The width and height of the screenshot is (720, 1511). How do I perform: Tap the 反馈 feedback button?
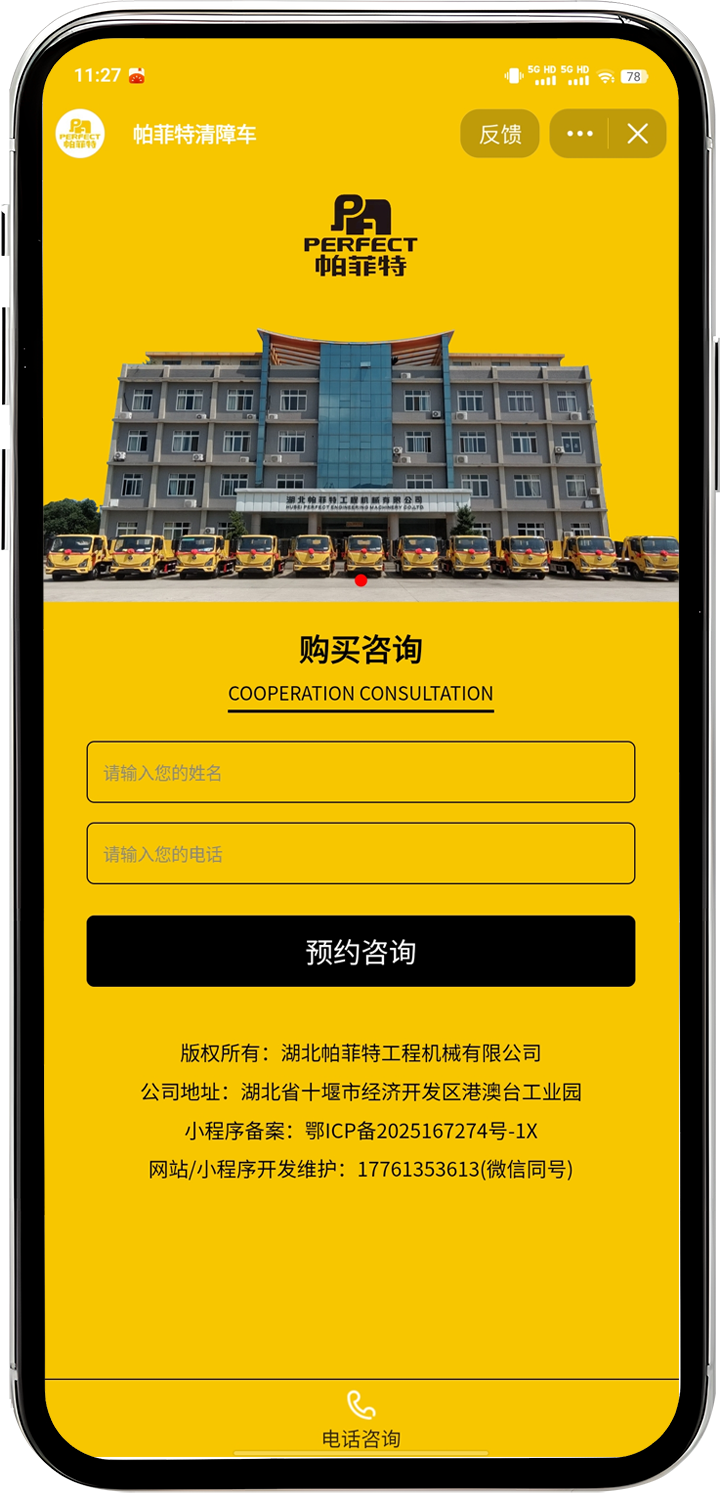[499, 134]
